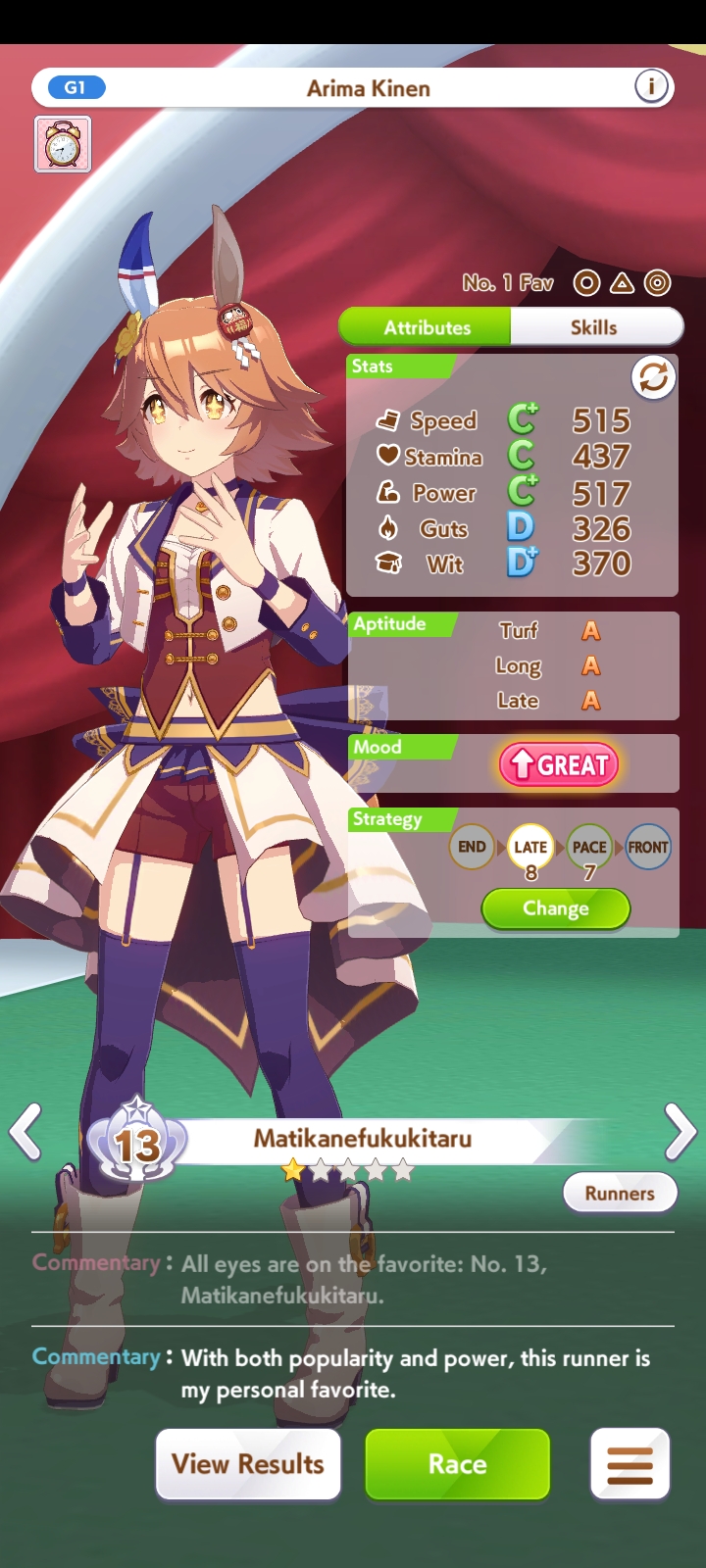Change the running strategy

click(x=555, y=908)
